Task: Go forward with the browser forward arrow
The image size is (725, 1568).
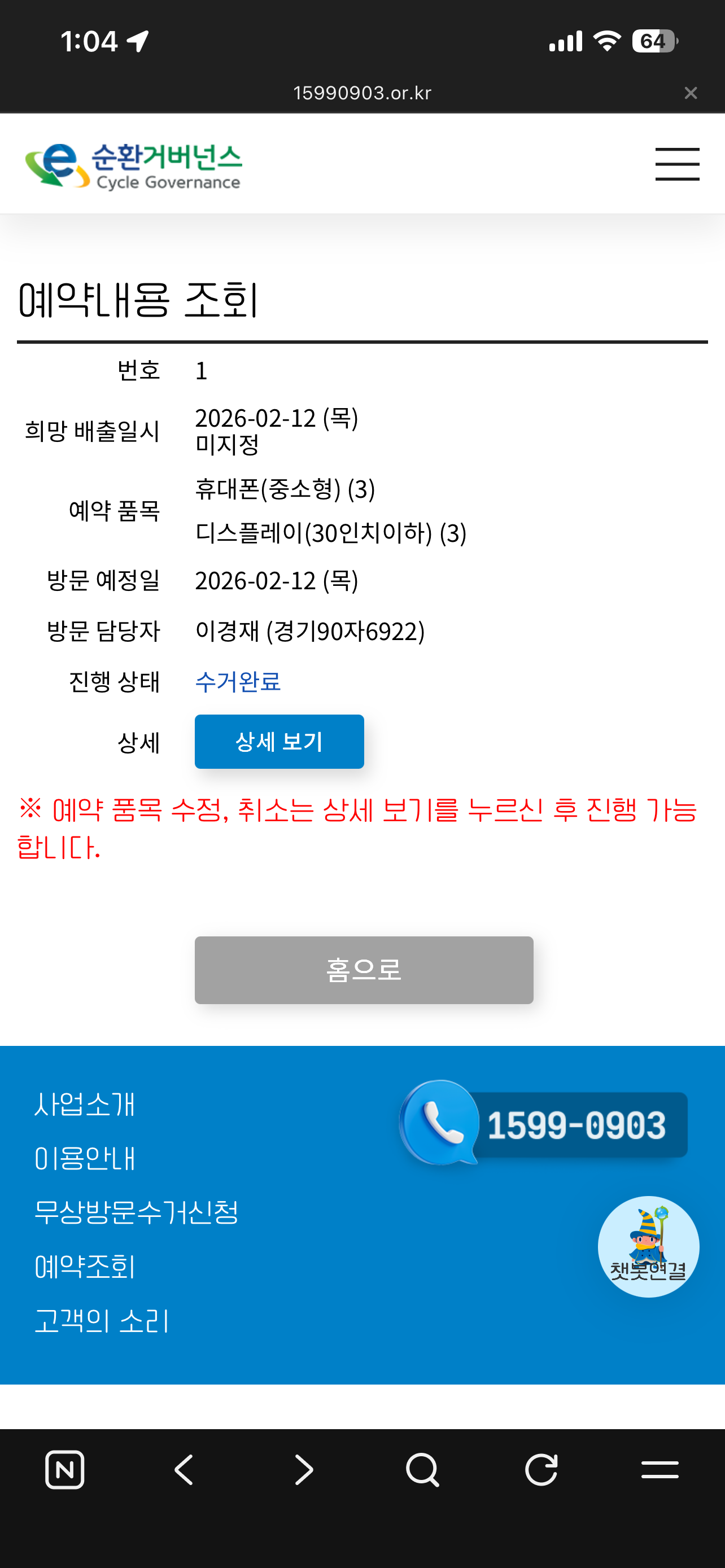Action: click(303, 1470)
